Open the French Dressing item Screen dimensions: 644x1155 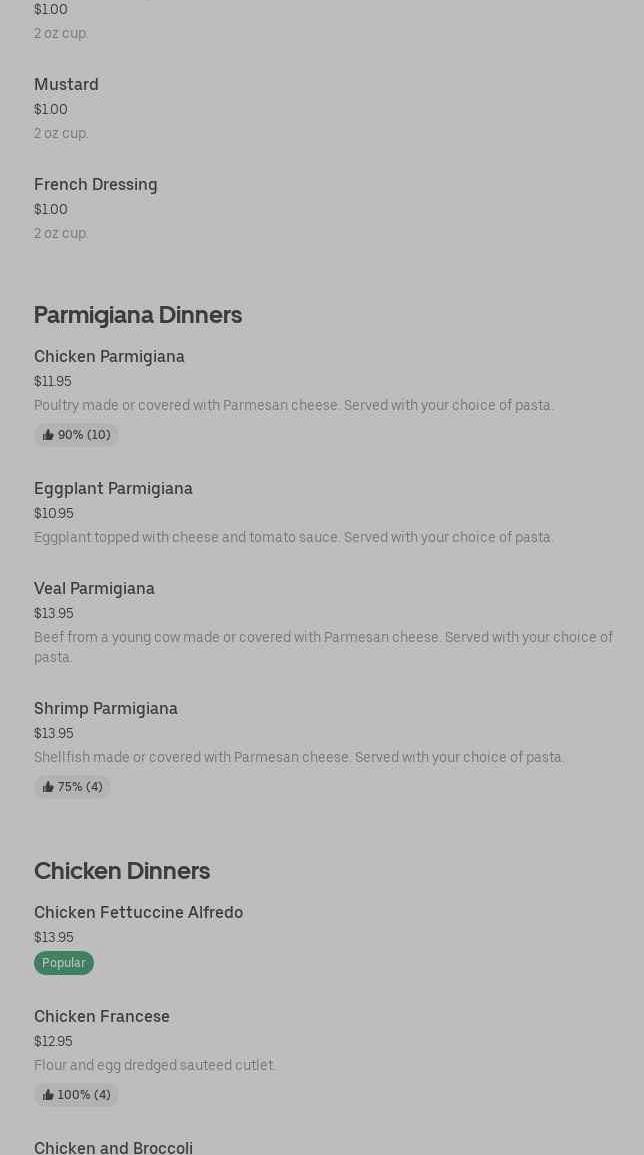click(x=96, y=185)
